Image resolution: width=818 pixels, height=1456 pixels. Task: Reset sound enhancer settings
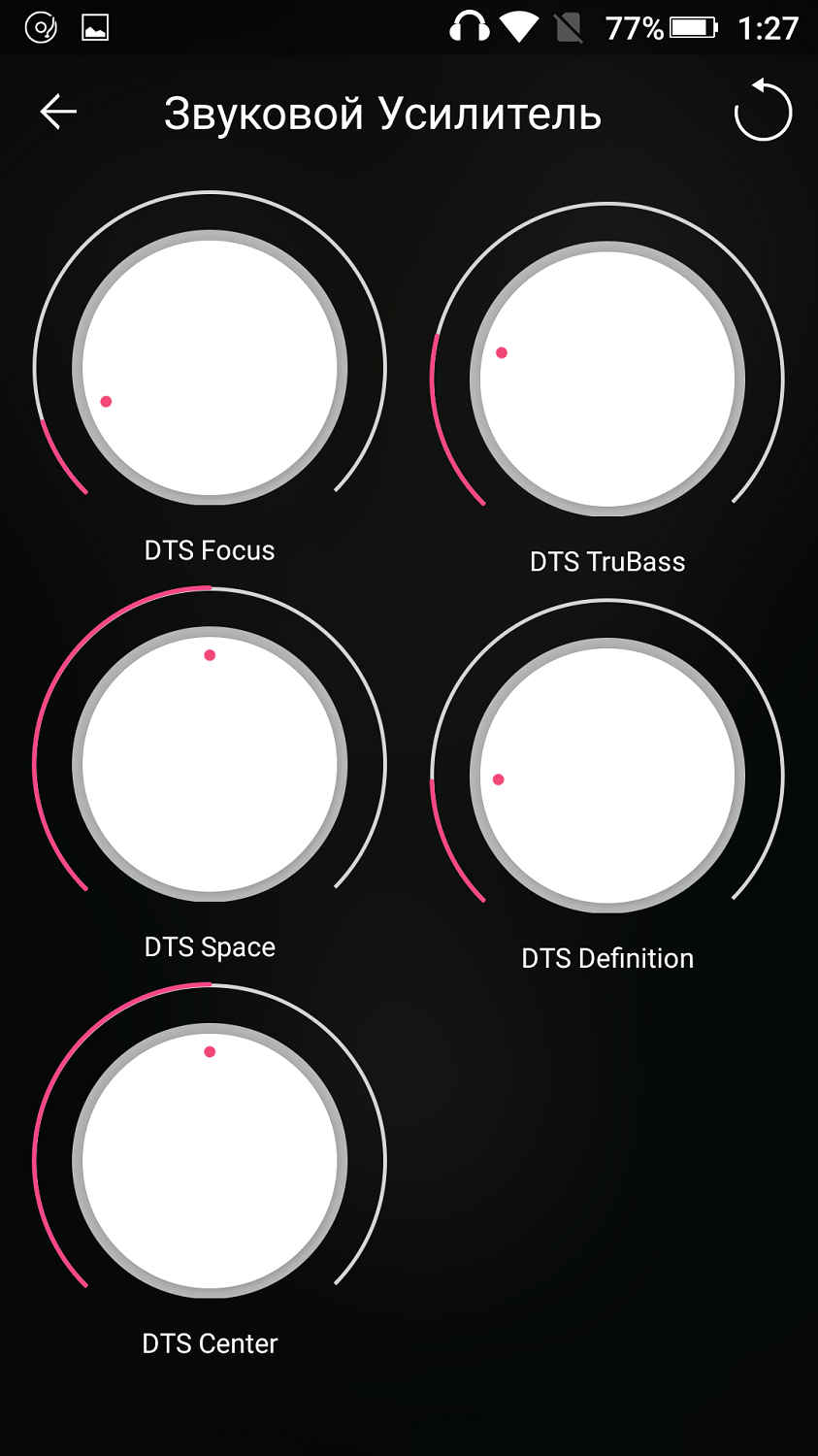[x=763, y=111]
